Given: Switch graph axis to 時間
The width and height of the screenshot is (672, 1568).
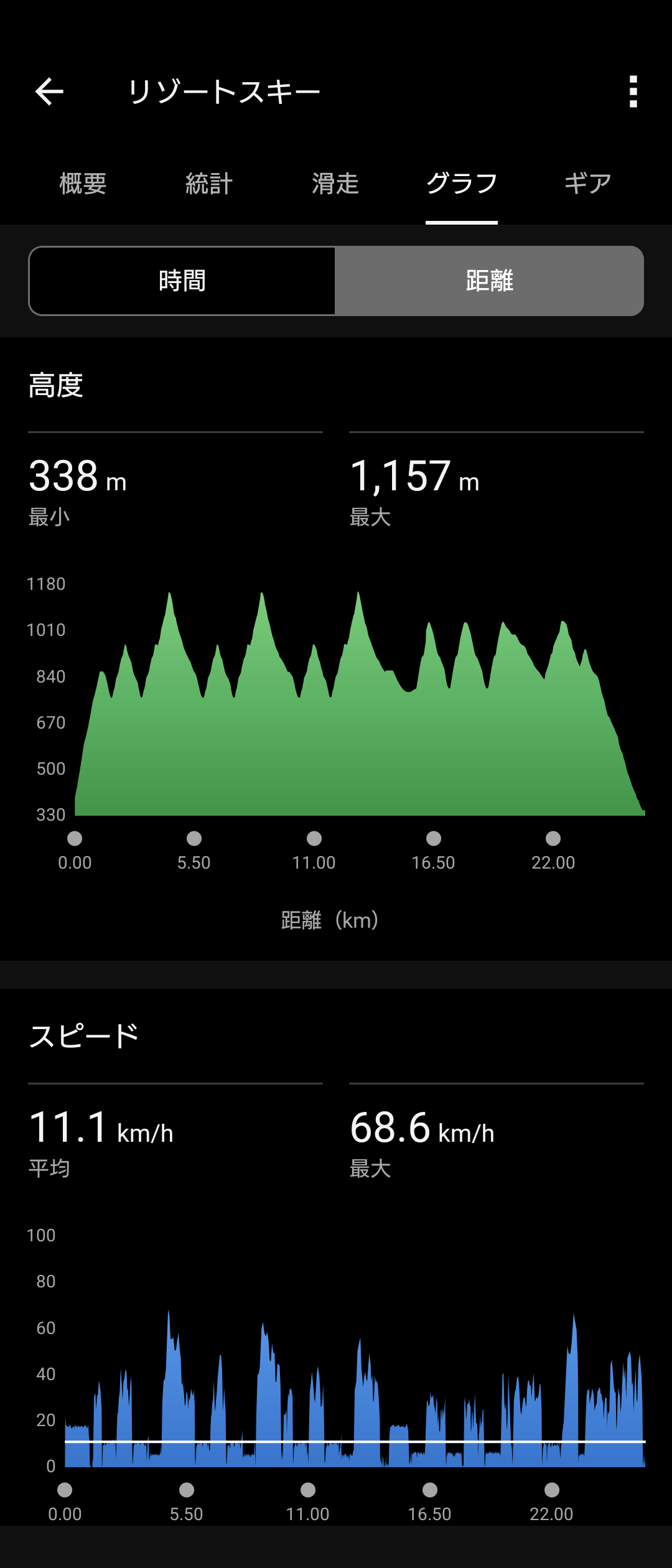Looking at the screenshot, I should pyautogui.click(x=182, y=281).
